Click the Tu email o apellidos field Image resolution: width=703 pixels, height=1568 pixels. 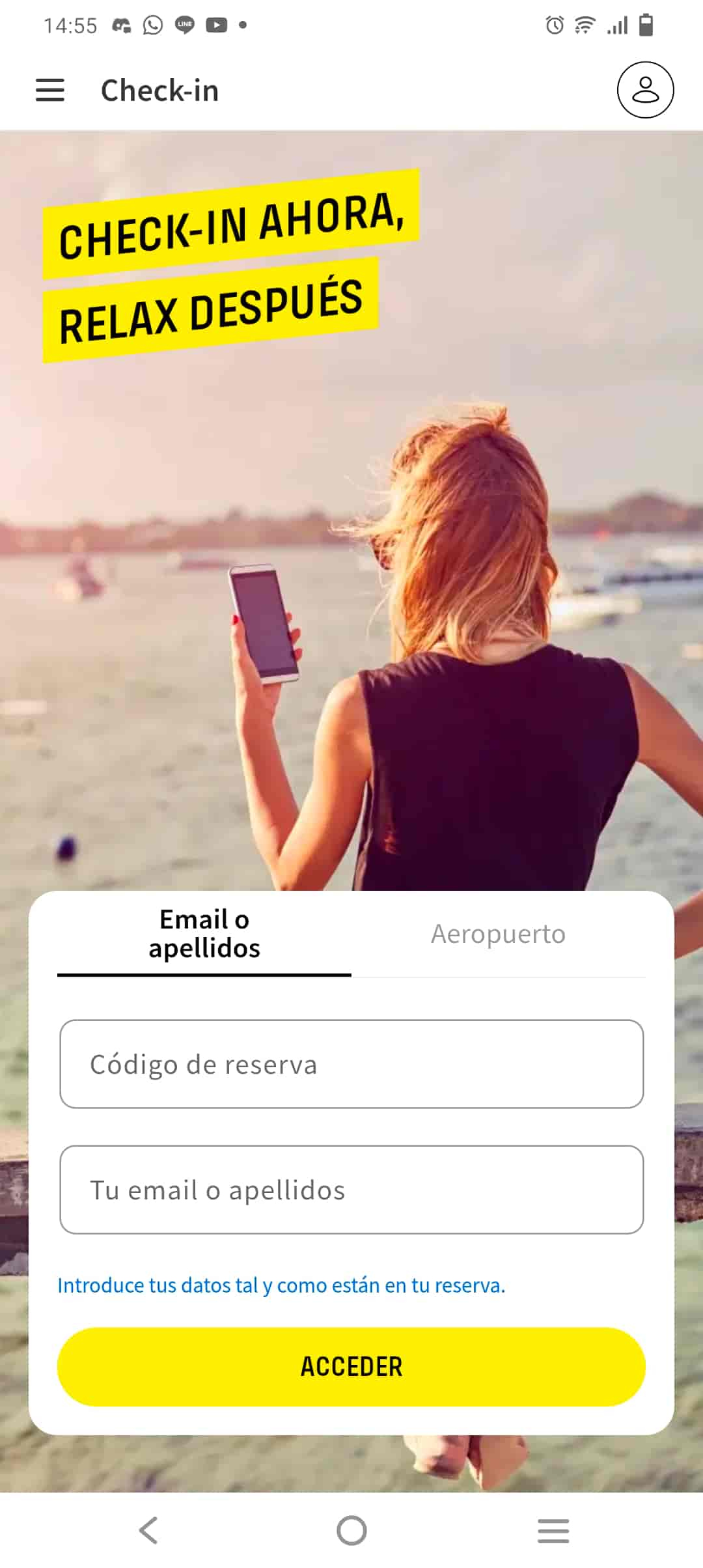[x=351, y=1190]
